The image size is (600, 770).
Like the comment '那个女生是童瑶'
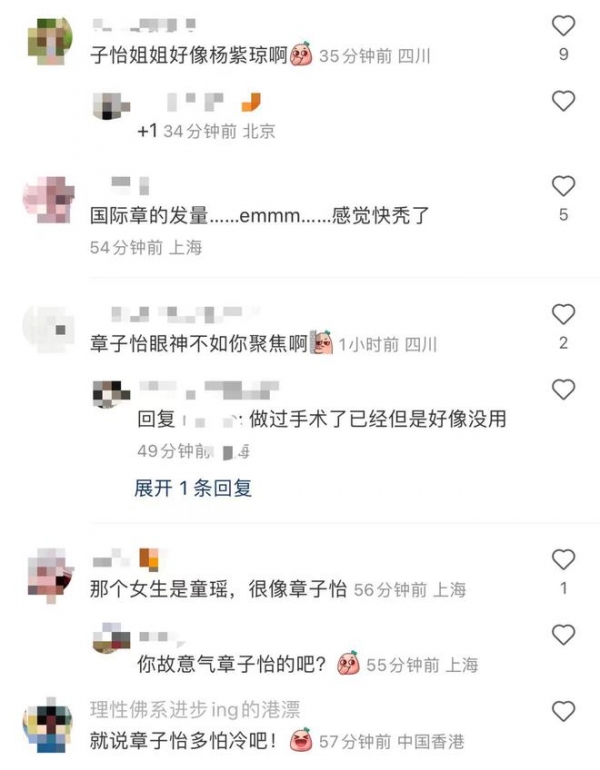coord(563,559)
